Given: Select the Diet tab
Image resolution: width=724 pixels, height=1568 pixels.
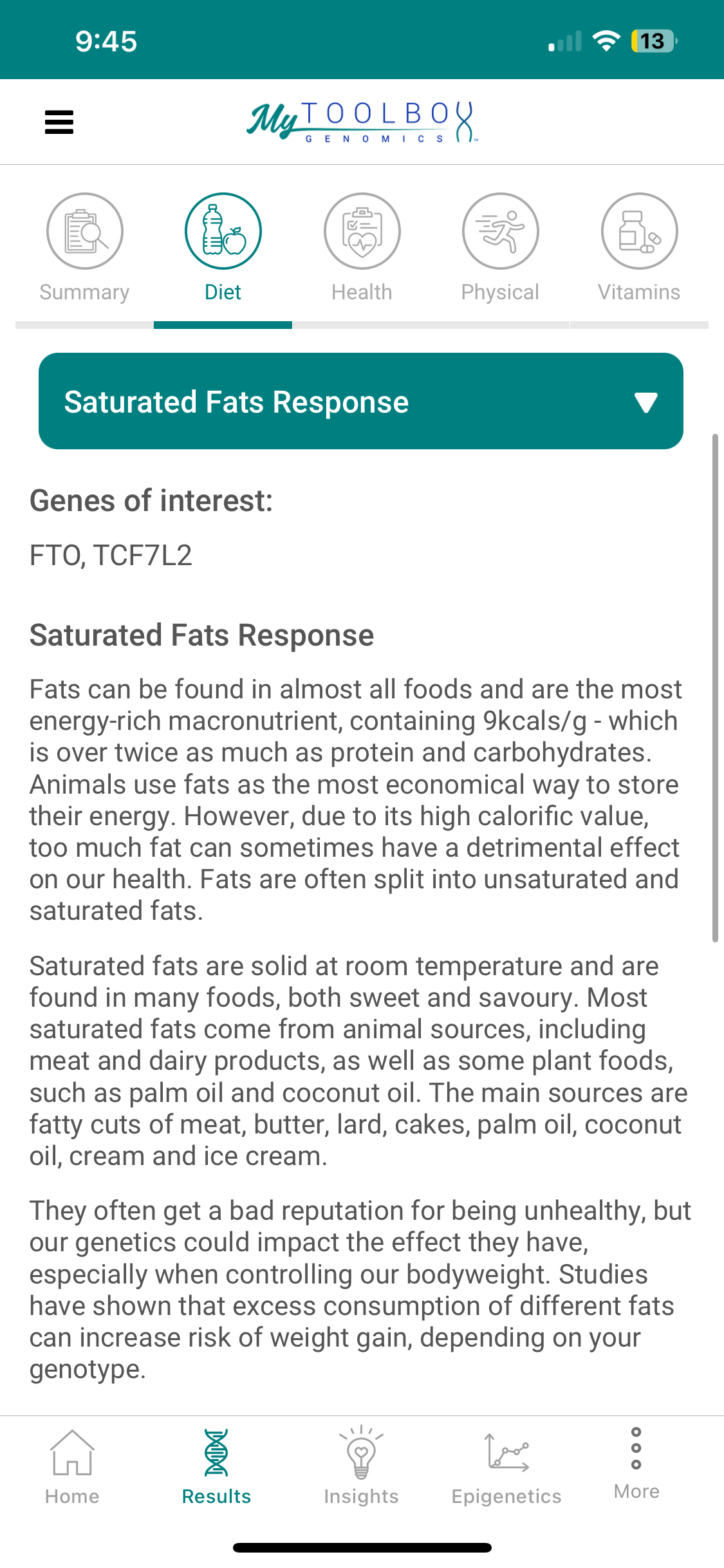Looking at the screenshot, I should click(223, 248).
